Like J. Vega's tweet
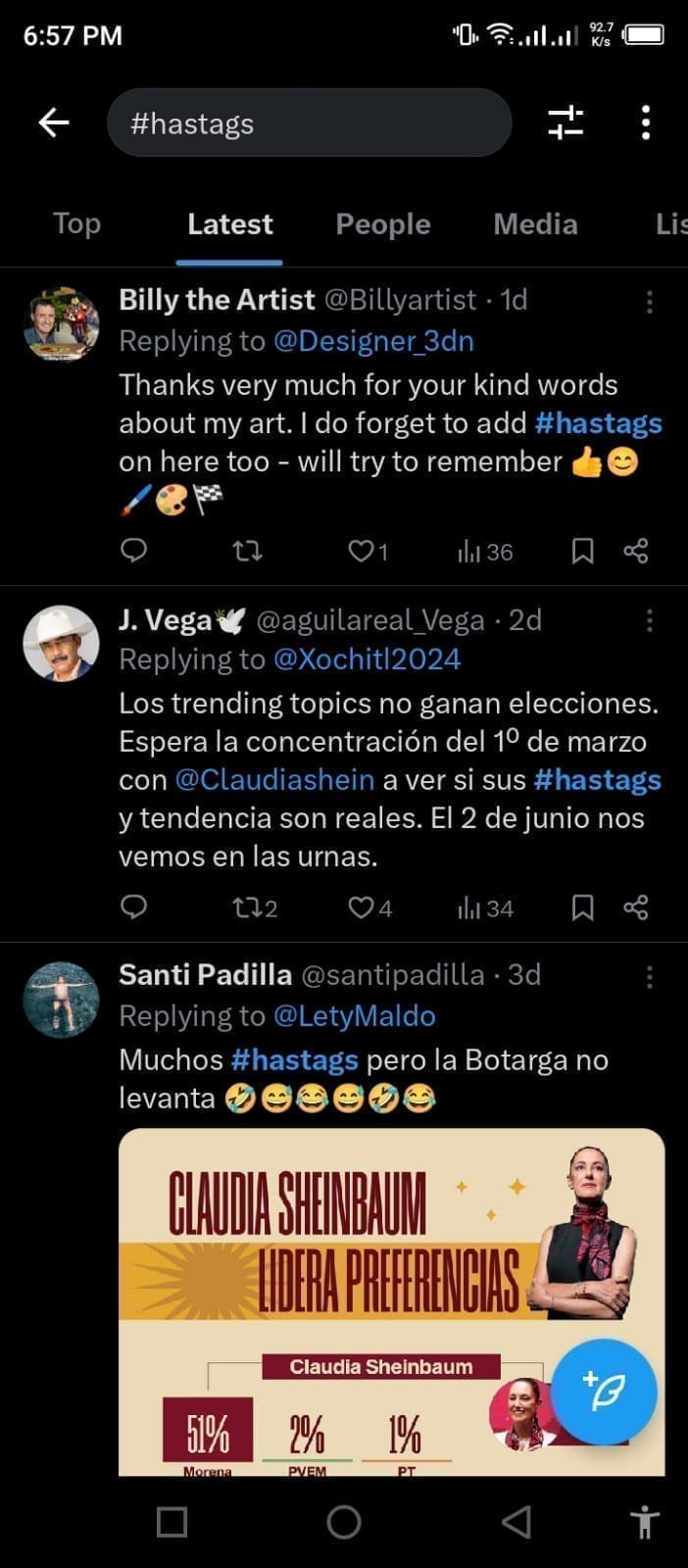The height and width of the screenshot is (1568, 688). click(362, 908)
